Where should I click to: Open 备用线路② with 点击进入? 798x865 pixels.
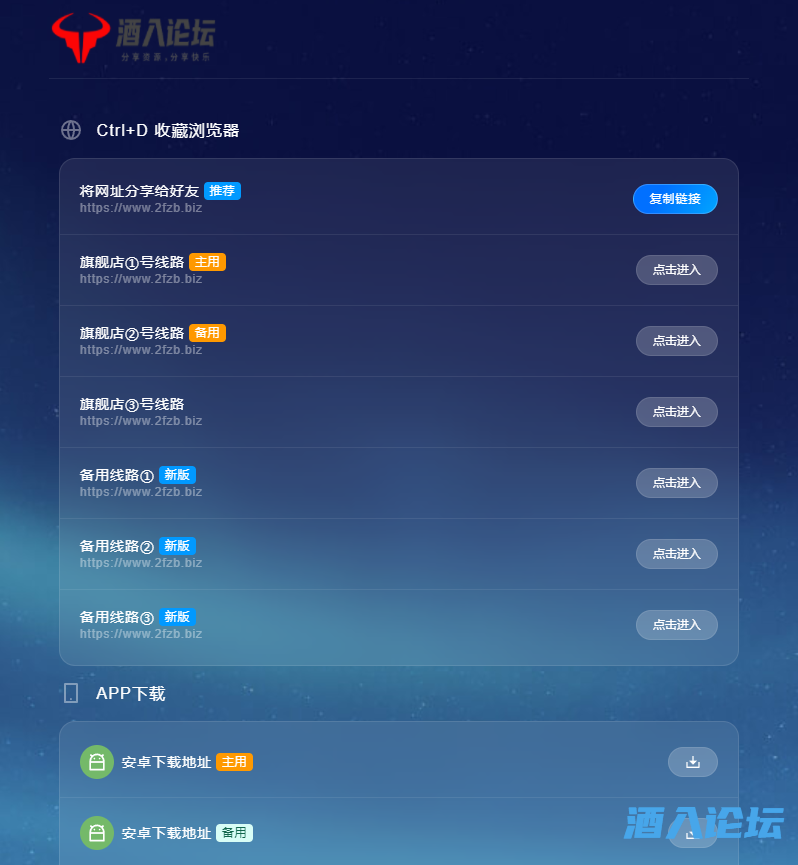pyautogui.click(x=676, y=554)
